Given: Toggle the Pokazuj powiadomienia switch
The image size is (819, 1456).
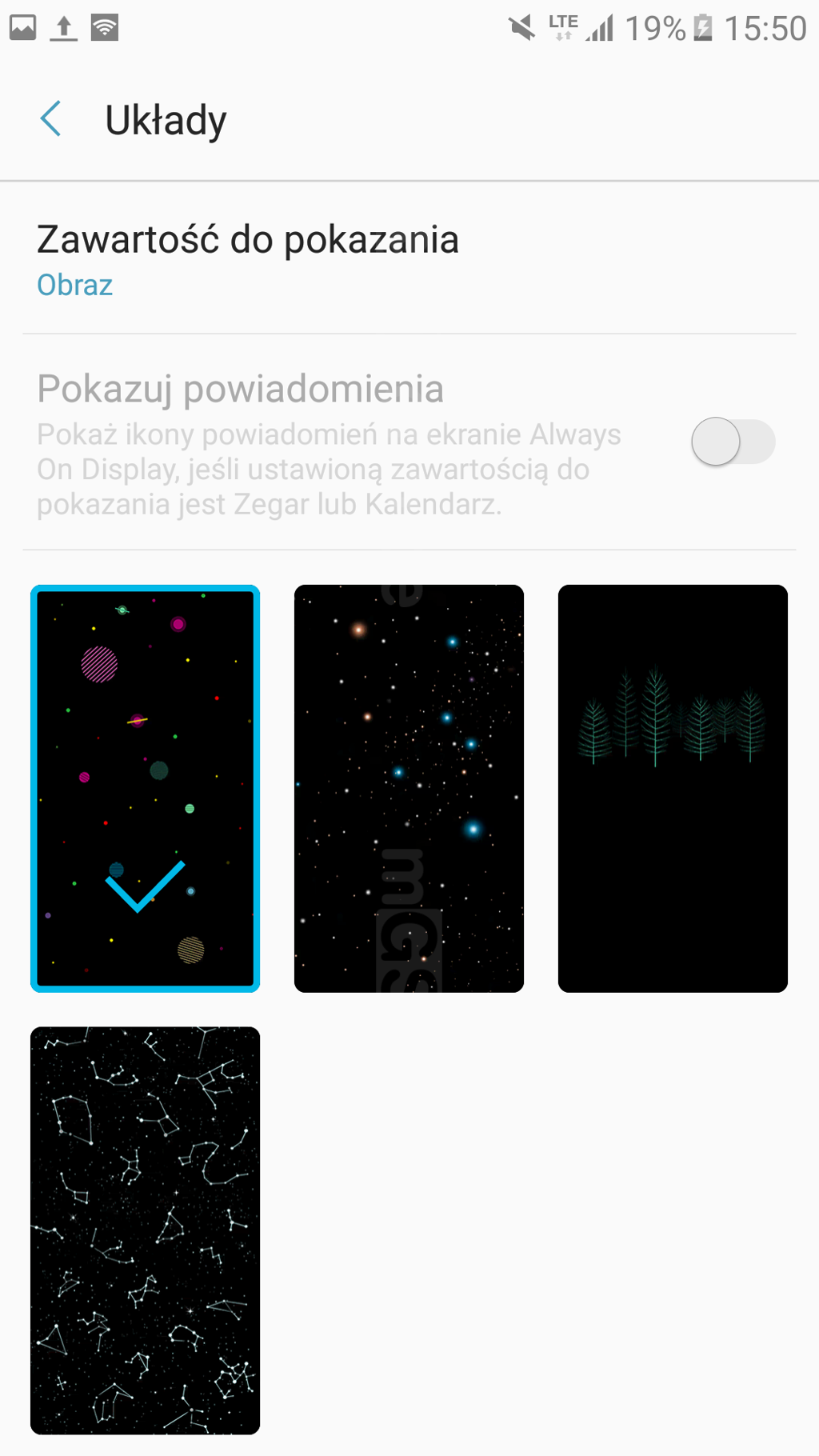Looking at the screenshot, I should click(x=733, y=442).
